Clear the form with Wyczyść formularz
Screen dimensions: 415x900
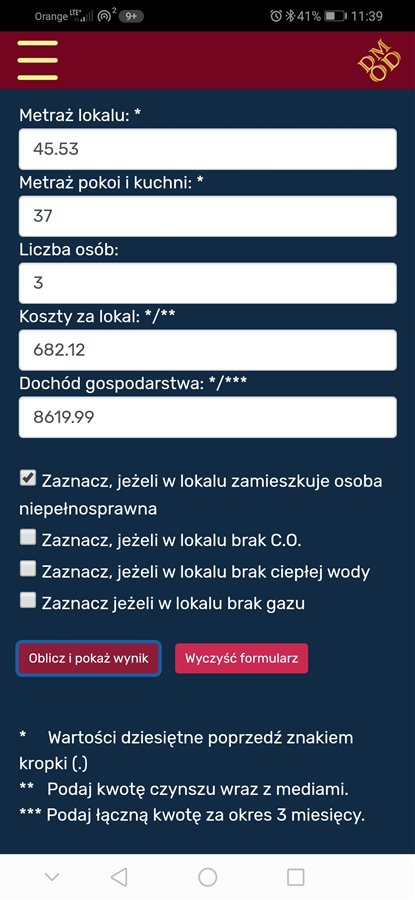(242, 658)
